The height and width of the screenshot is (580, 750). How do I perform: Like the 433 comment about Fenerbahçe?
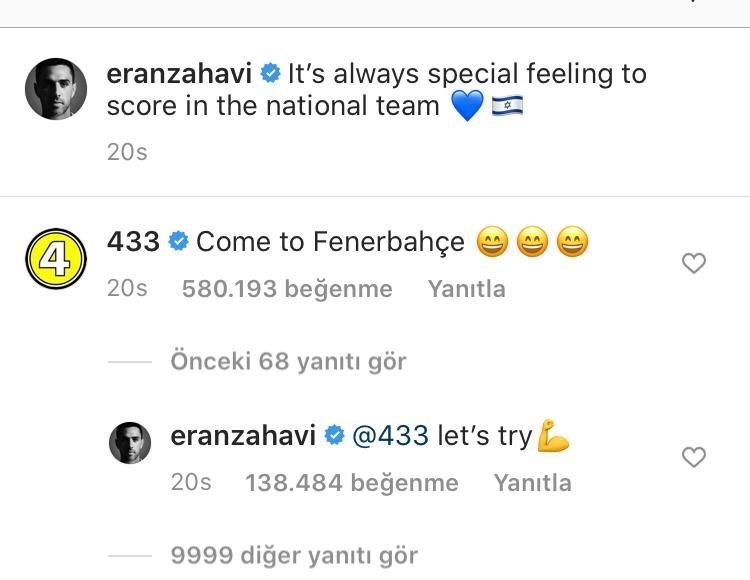click(693, 263)
